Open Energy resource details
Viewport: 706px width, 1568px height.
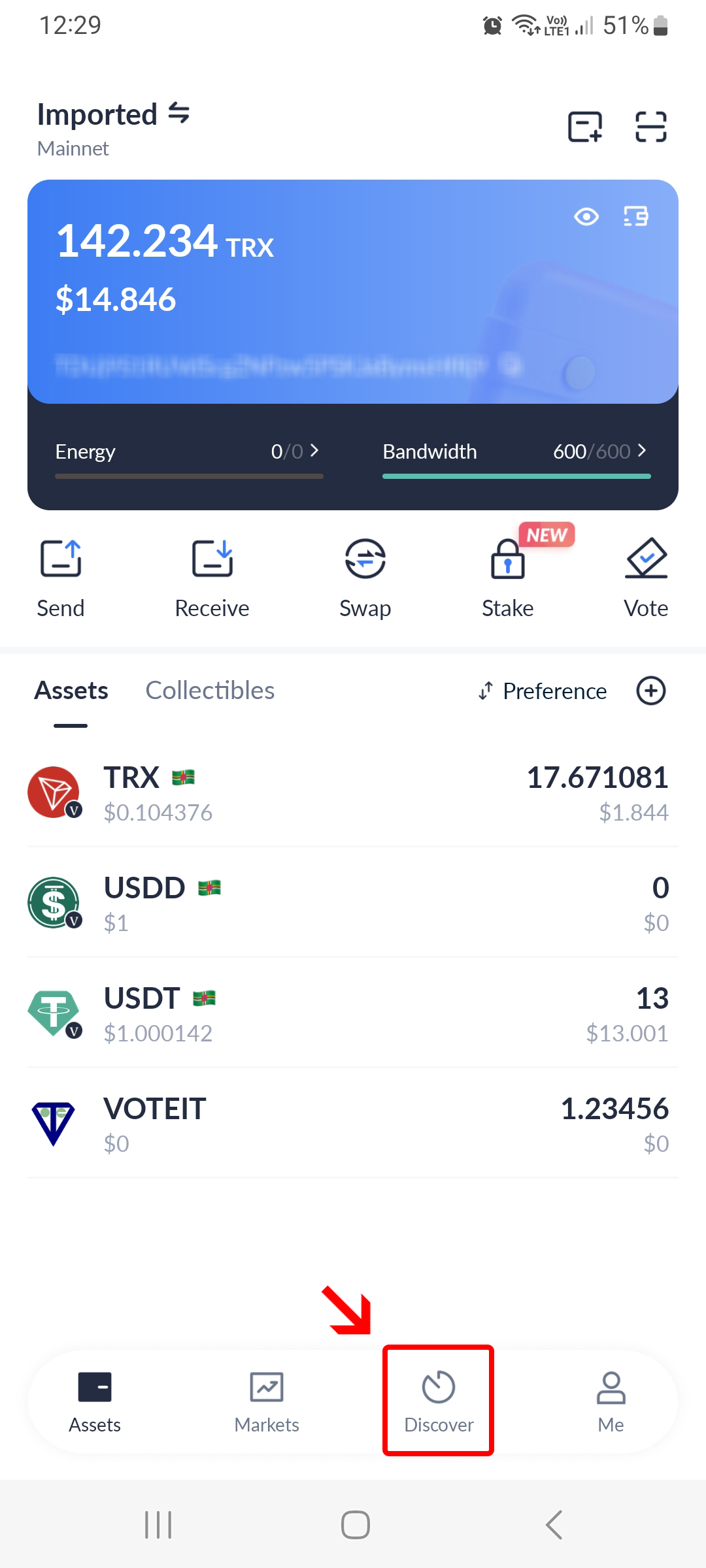point(188,452)
